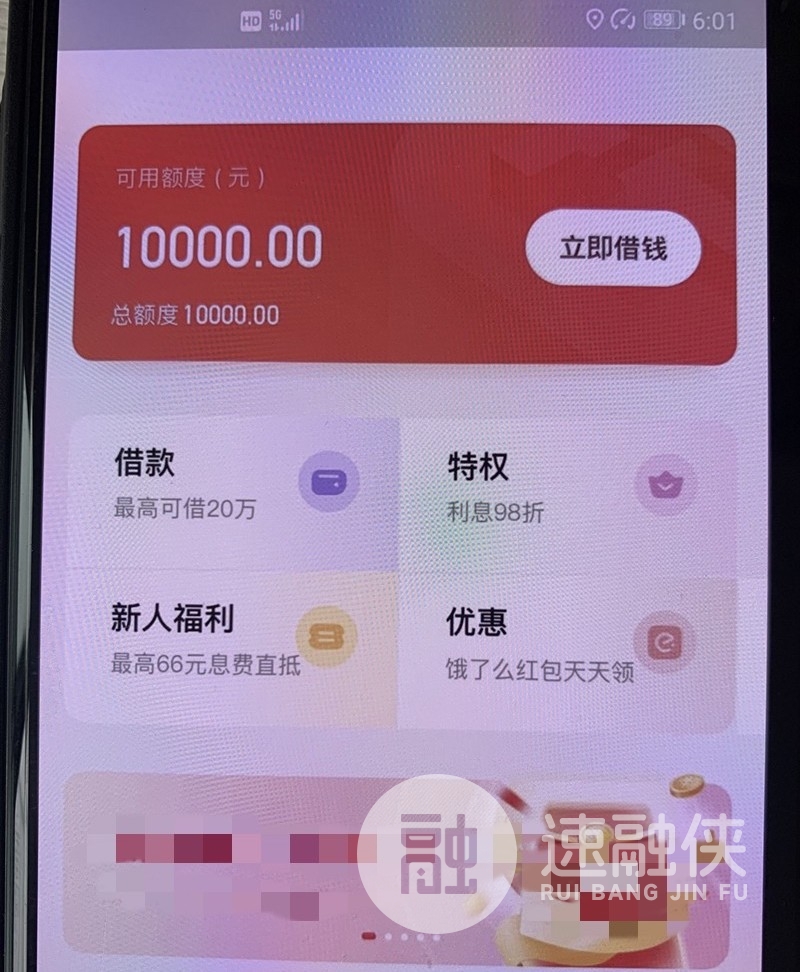Viewport: 800px width, 972px height.
Task: Tap the 立即借钱 button
Action: (613, 249)
